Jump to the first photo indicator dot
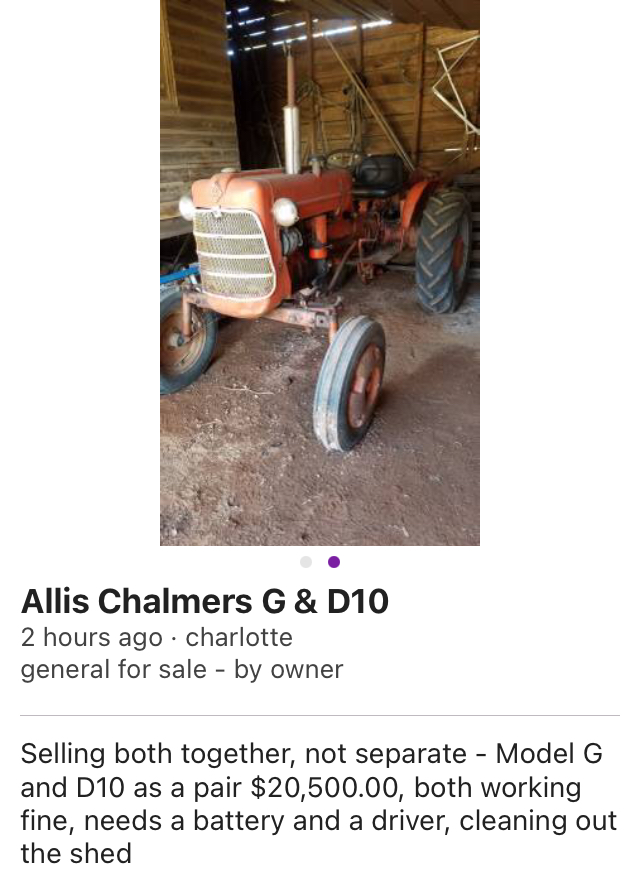This screenshot has width=640, height=880. pyautogui.click(x=306, y=562)
